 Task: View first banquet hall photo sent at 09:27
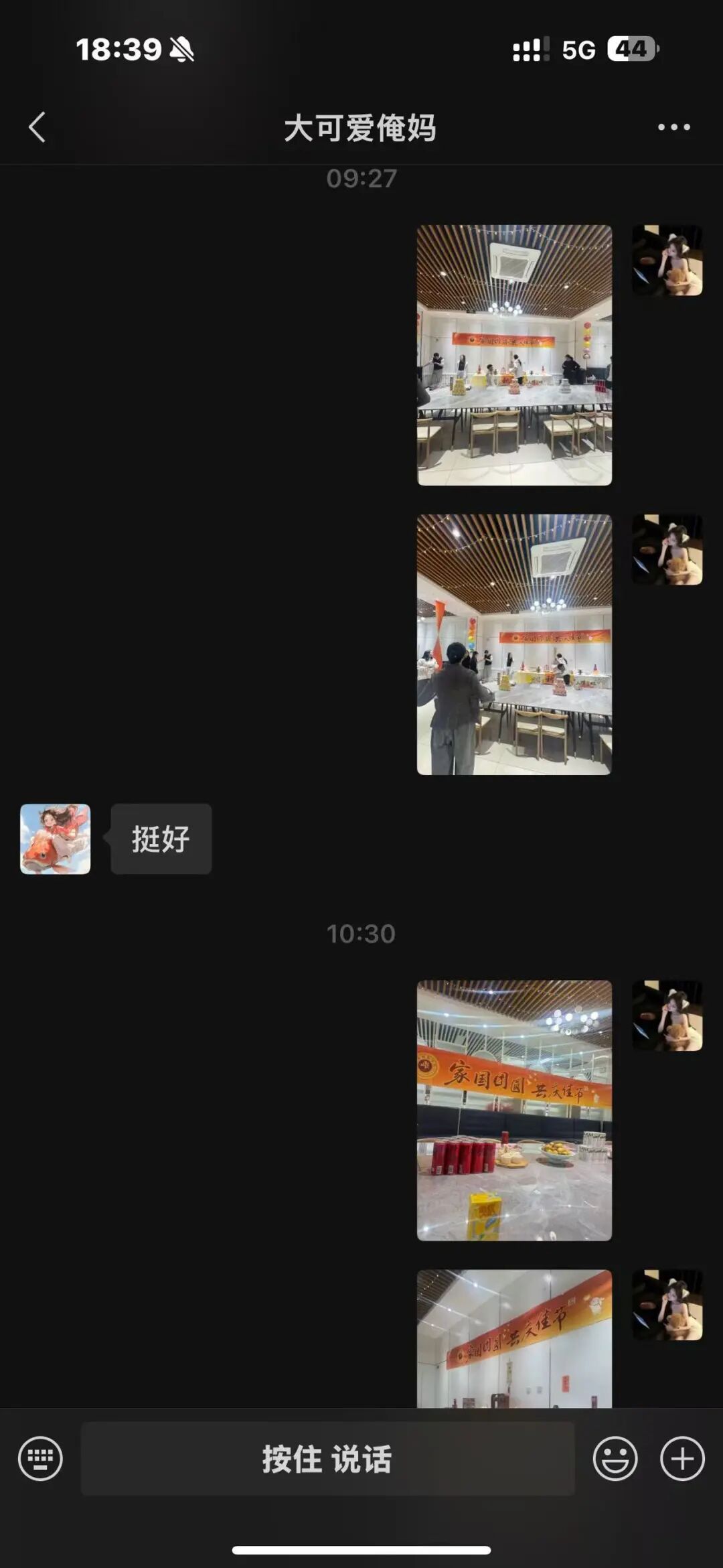[514, 355]
